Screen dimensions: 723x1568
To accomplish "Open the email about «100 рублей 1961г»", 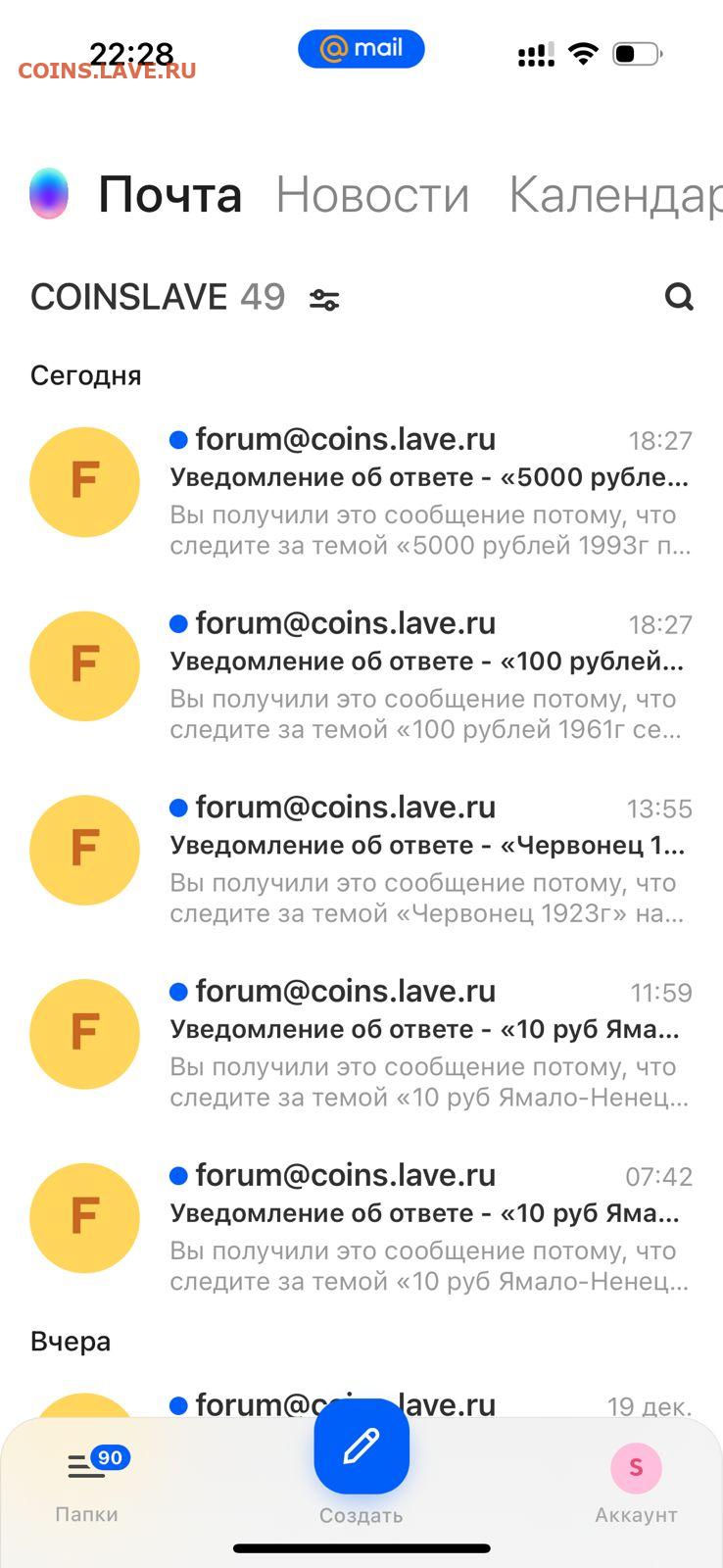I will pyautogui.click(x=361, y=675).
